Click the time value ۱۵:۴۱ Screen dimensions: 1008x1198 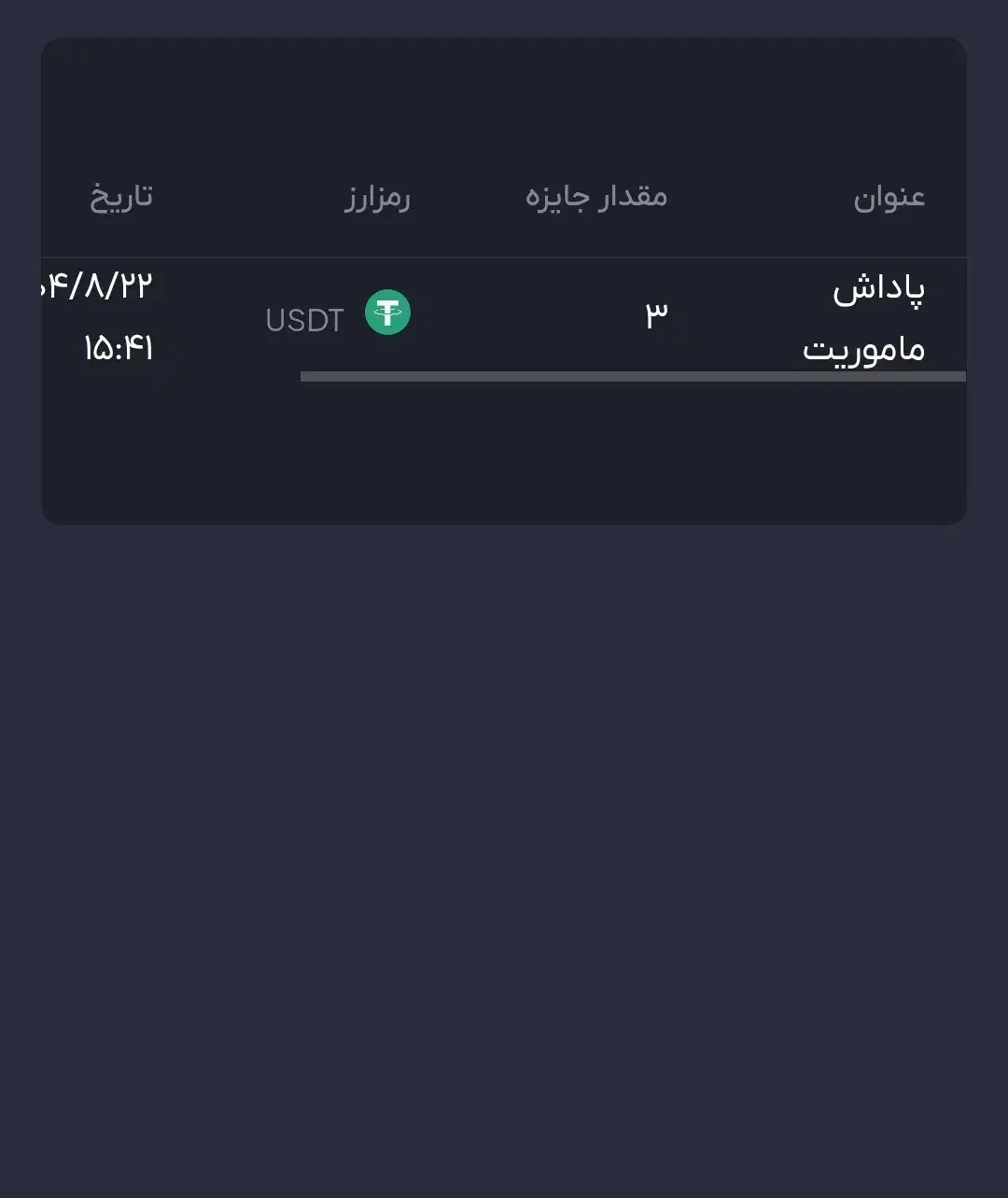119,347
